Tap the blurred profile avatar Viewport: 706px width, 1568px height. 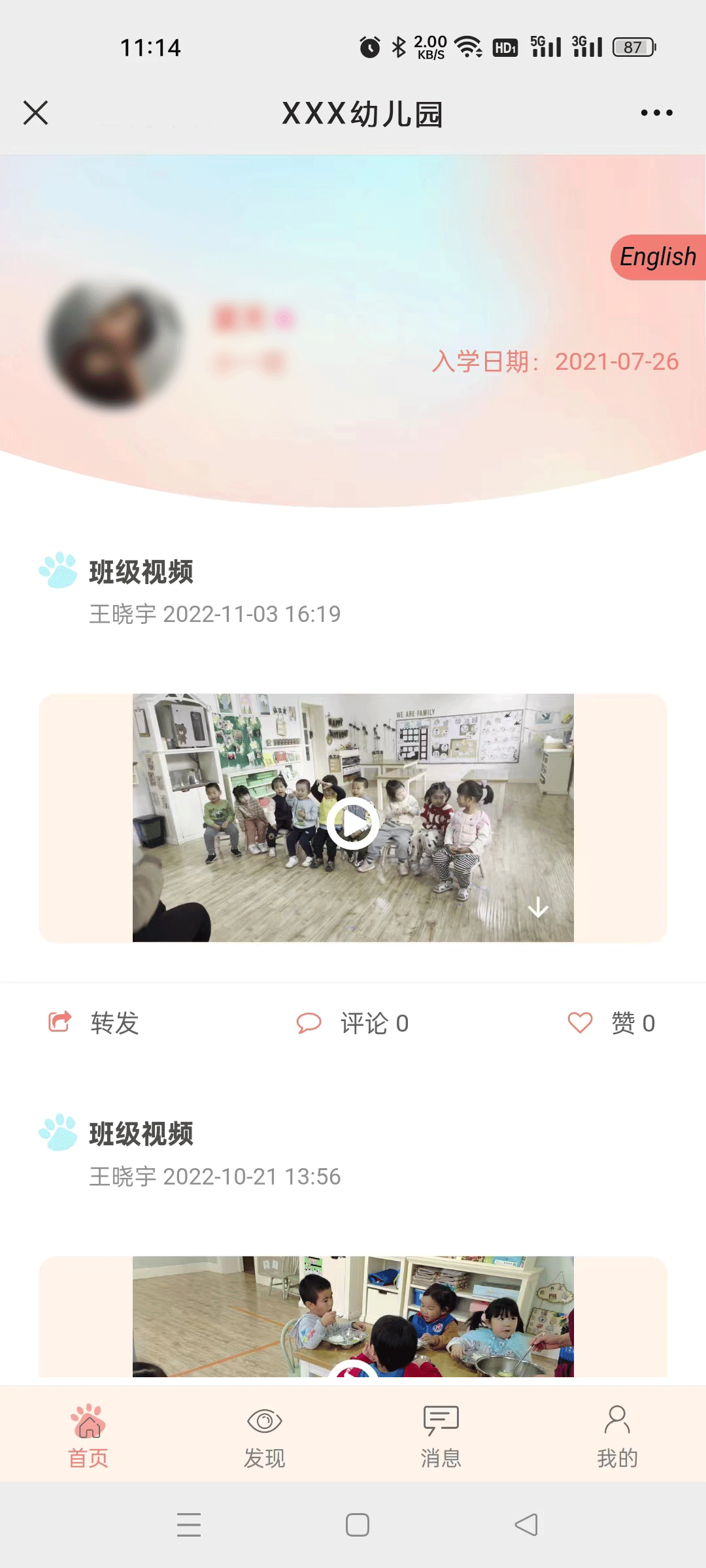click(115, 343)
